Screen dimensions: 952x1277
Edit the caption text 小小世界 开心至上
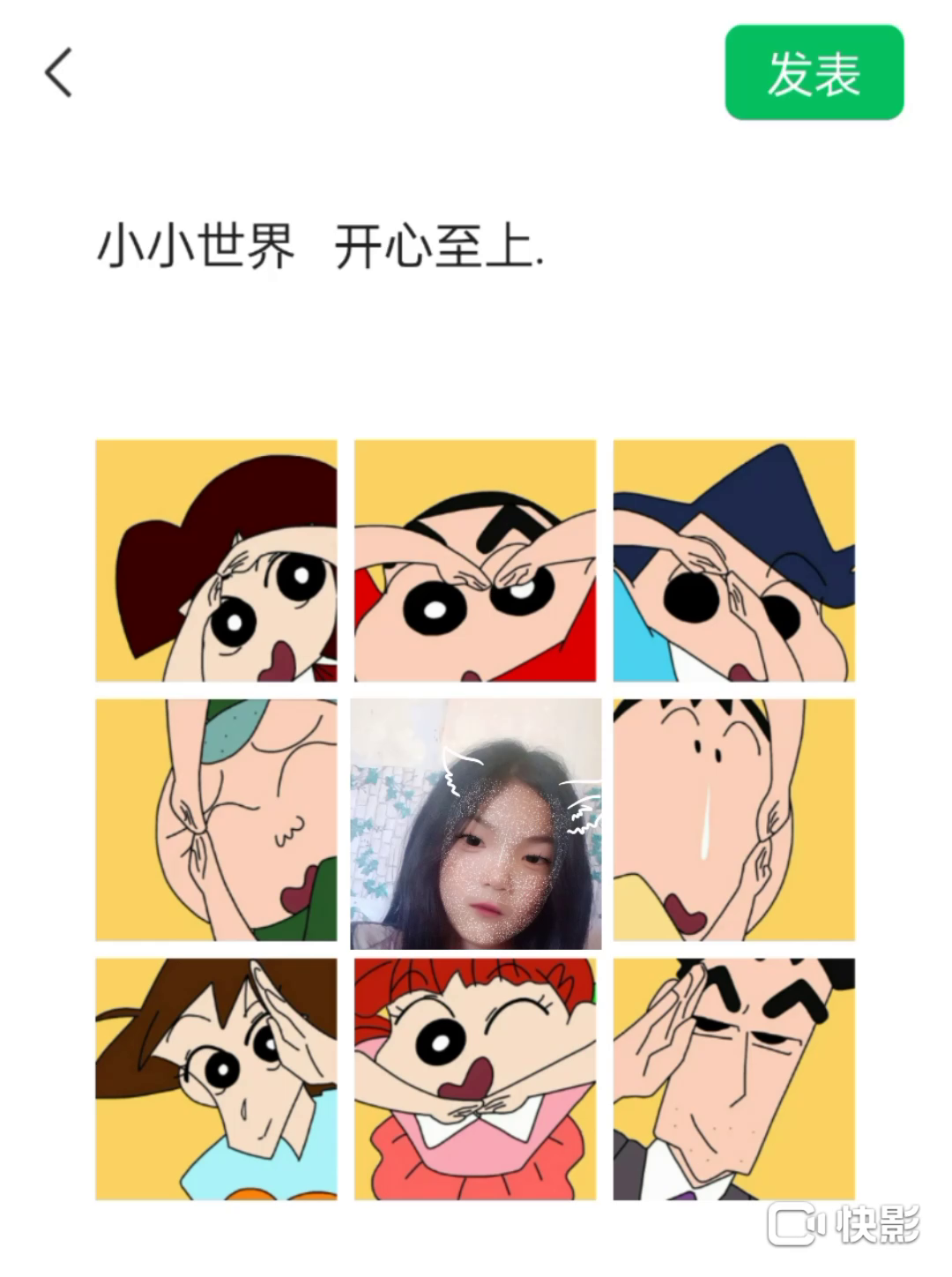(320, 246)
